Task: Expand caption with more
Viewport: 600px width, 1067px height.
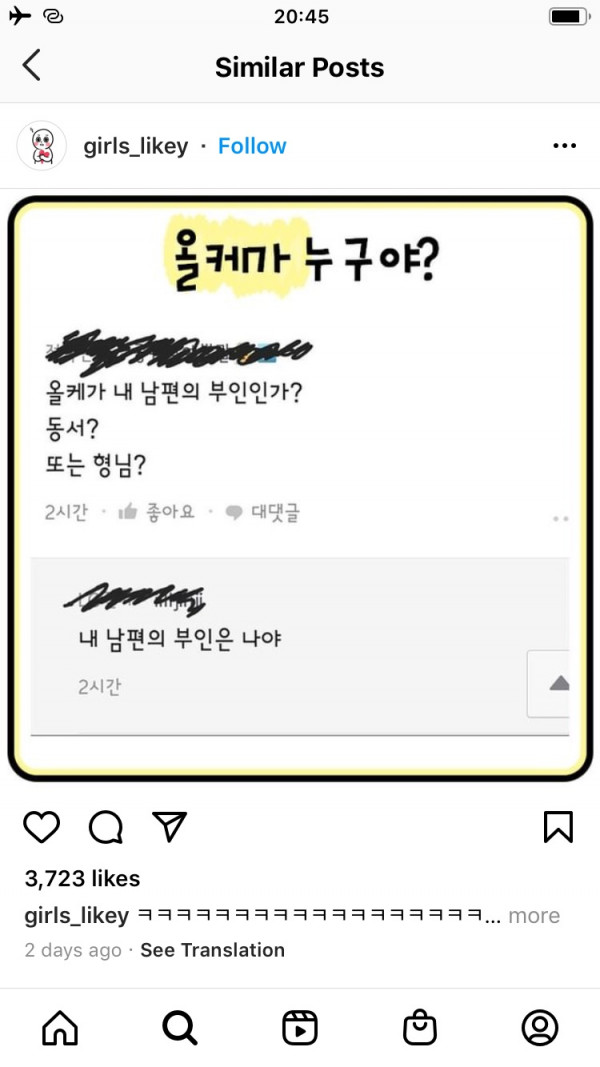Action: pos(534,915)
